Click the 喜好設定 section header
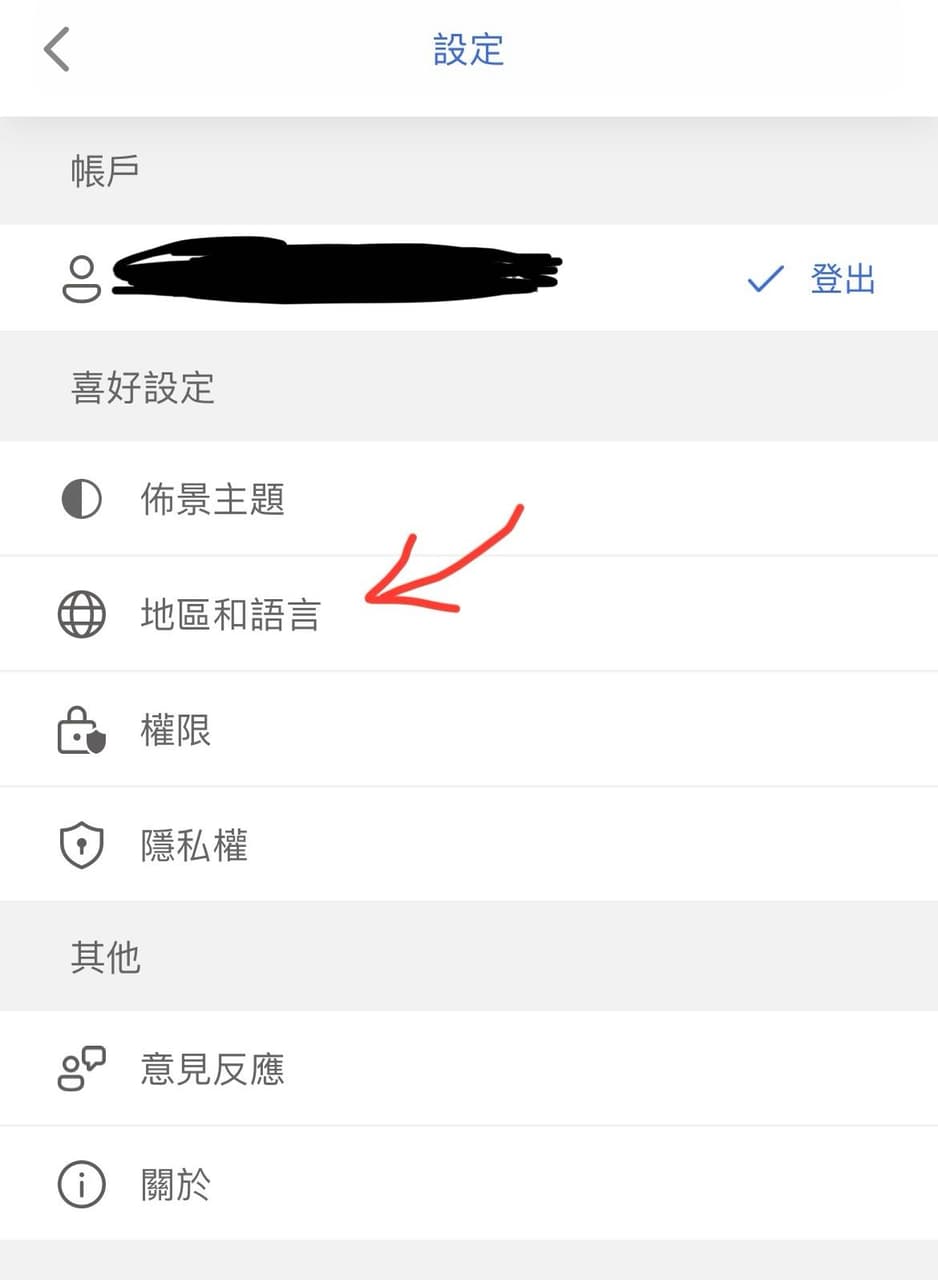The height and width of the screenshot is (1280, 938). 140,389
